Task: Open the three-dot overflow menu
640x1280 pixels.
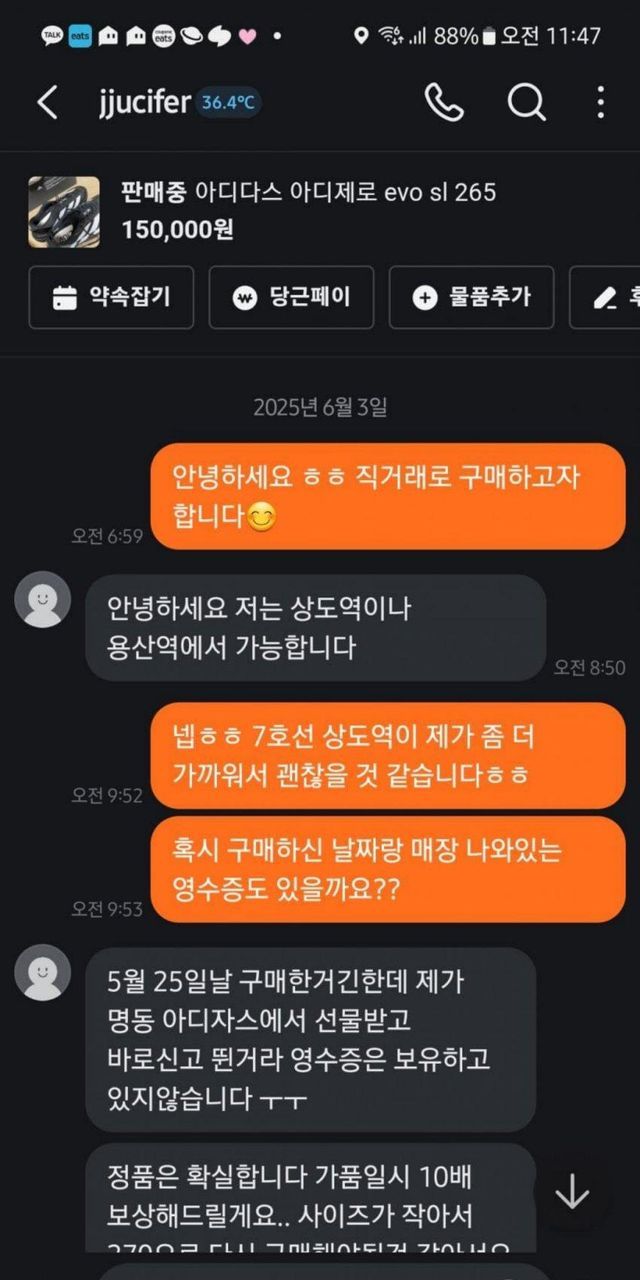Action: coord(600,102)
